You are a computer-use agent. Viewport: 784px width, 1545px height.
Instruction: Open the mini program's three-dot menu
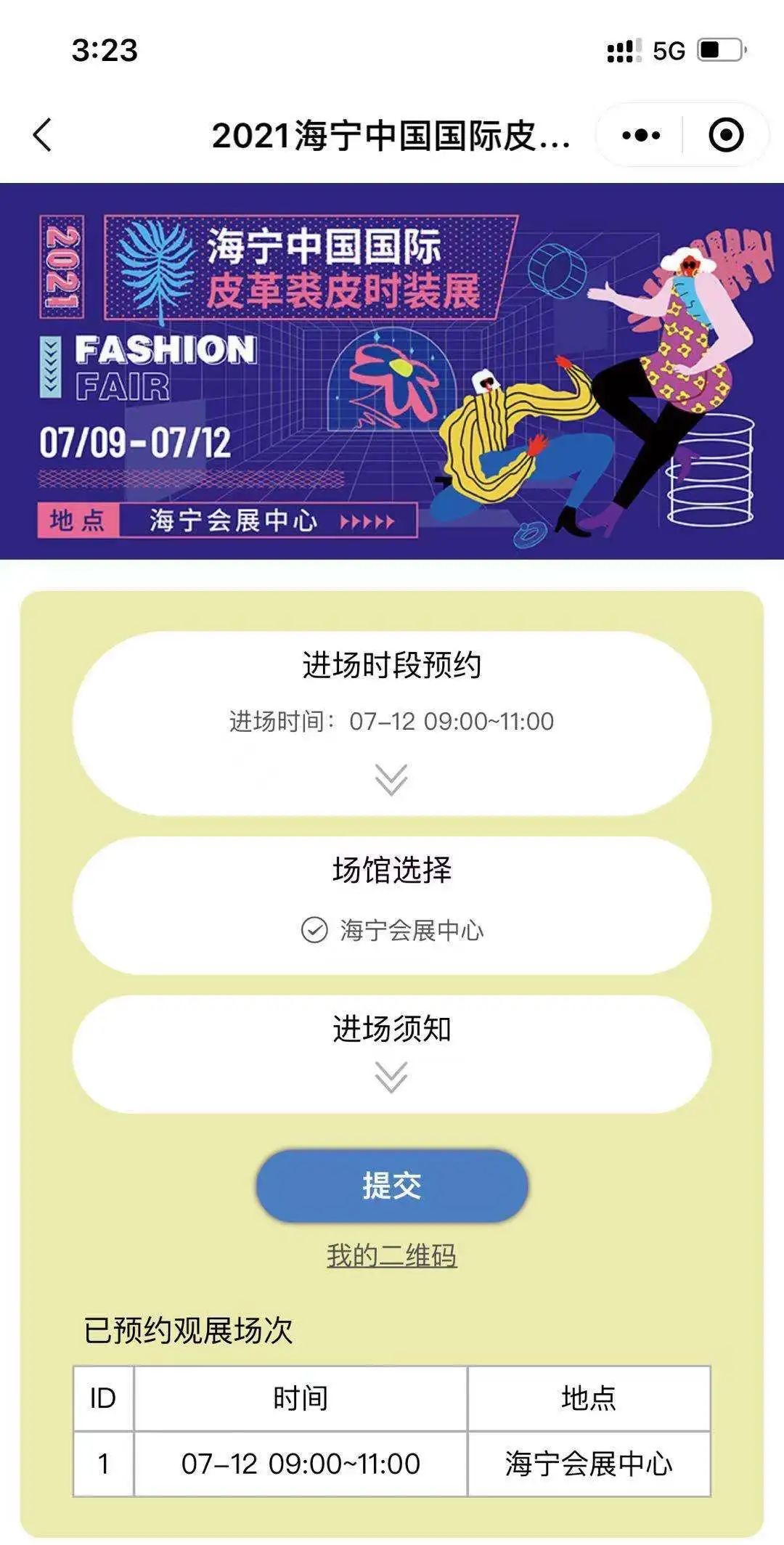click(x=641, y=135)
